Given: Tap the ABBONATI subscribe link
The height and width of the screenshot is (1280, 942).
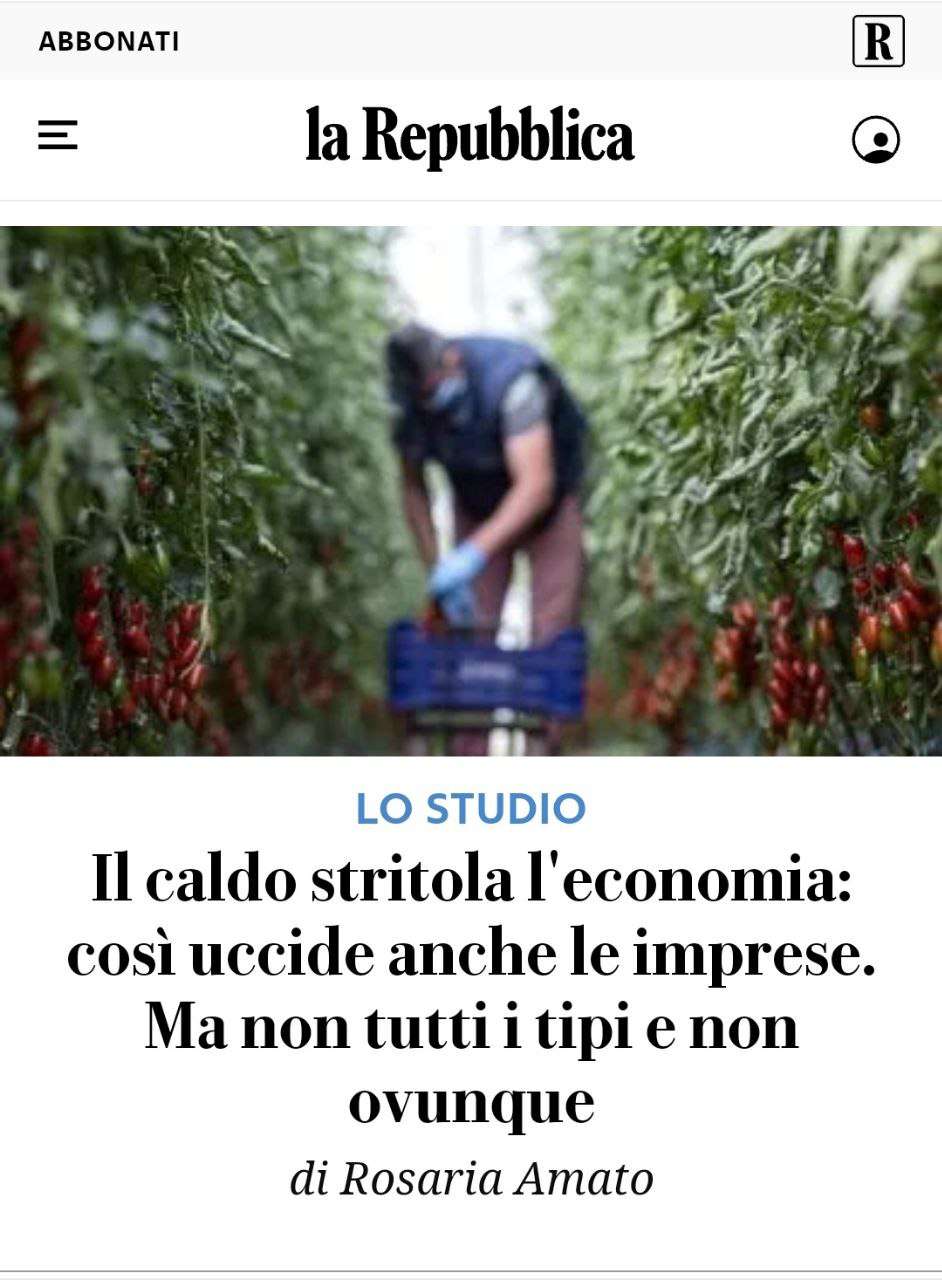Looking at the screenshot, I should click(109, 42).
